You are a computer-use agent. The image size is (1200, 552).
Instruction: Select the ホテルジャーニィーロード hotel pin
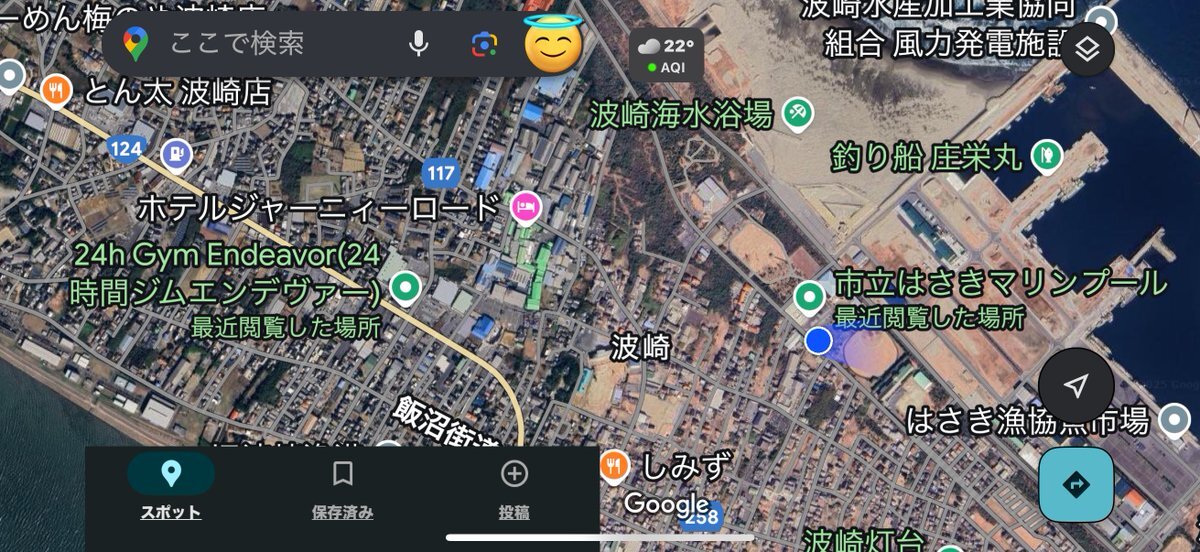tap(525, 207)
